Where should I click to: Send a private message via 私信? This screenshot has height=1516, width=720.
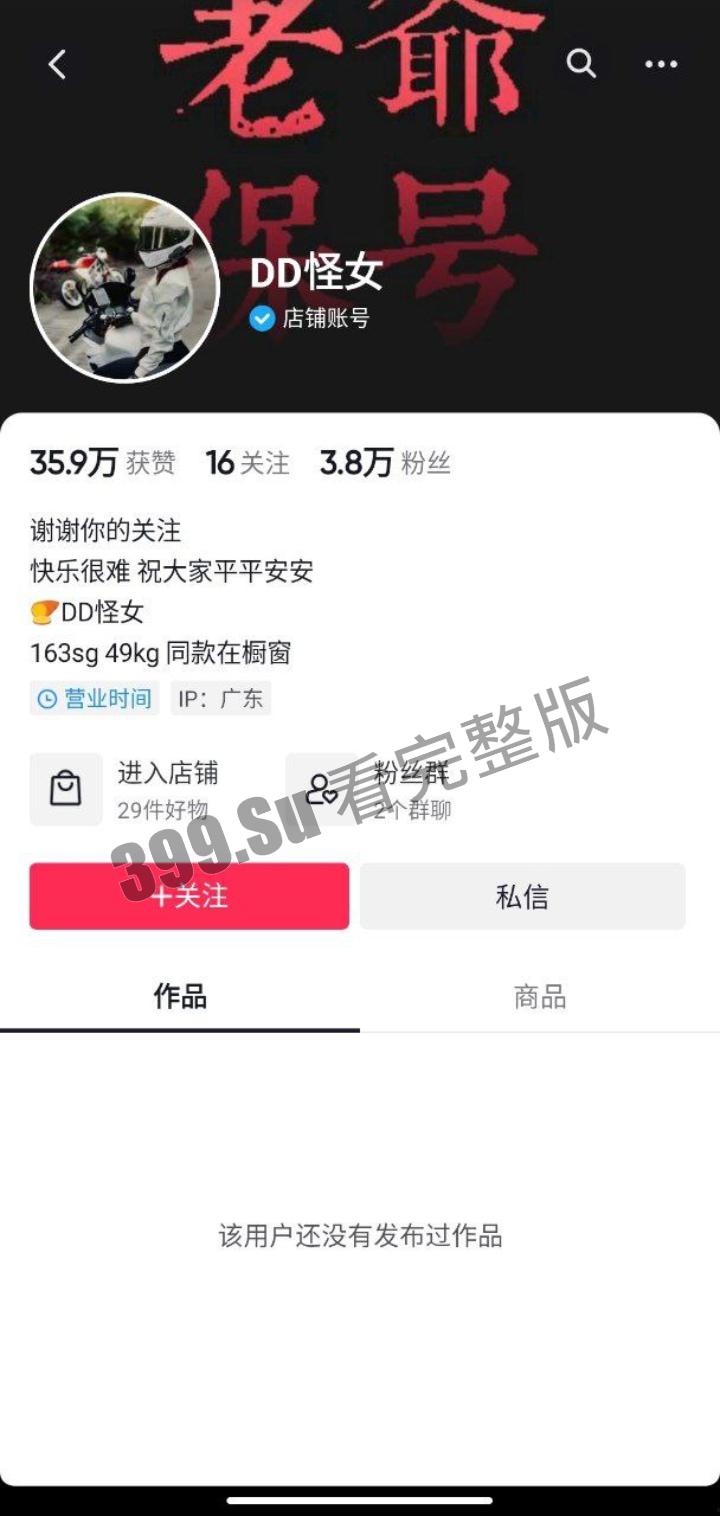[522, 896]
